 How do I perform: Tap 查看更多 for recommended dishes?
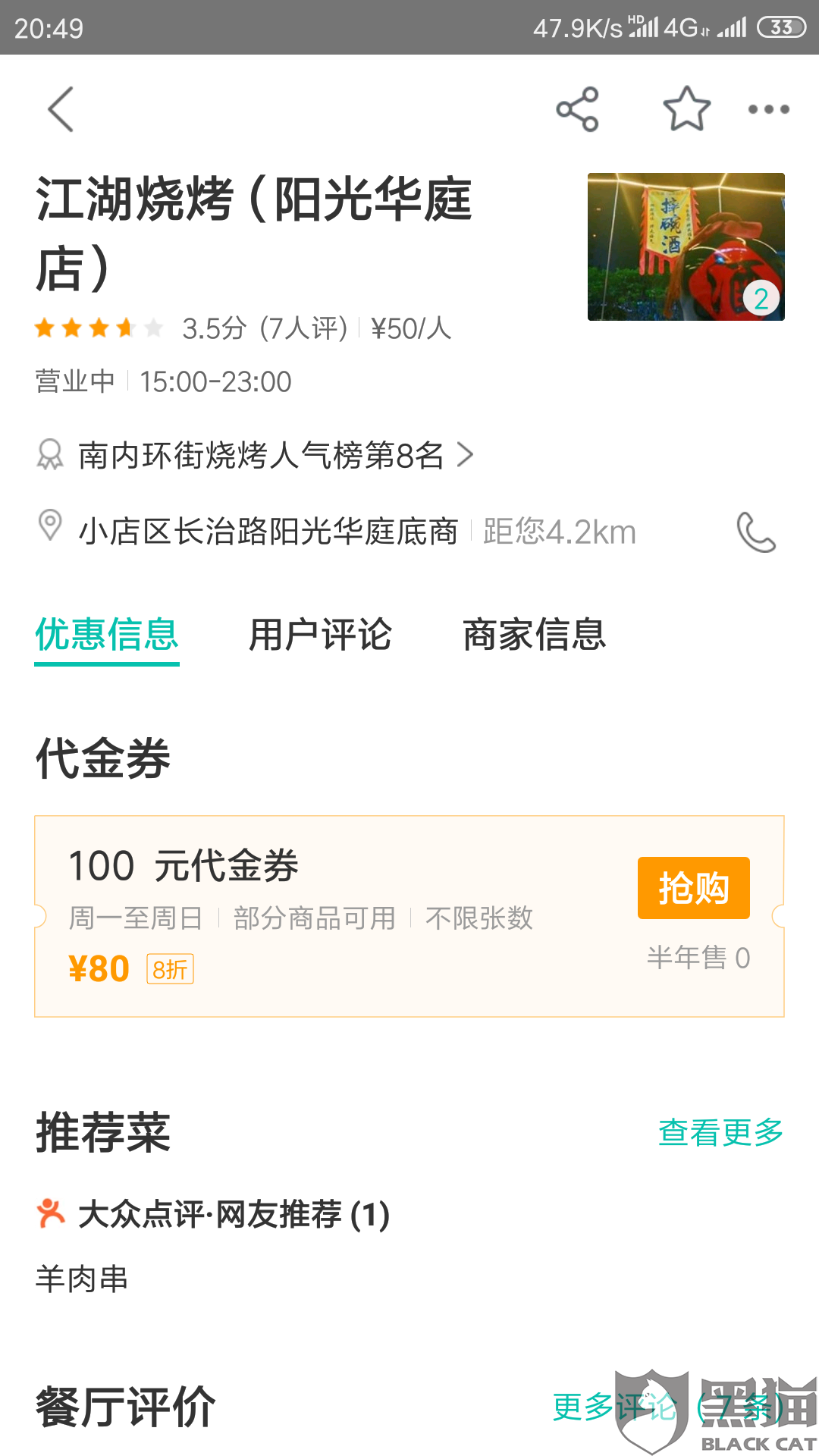(x=720, y=1132)
